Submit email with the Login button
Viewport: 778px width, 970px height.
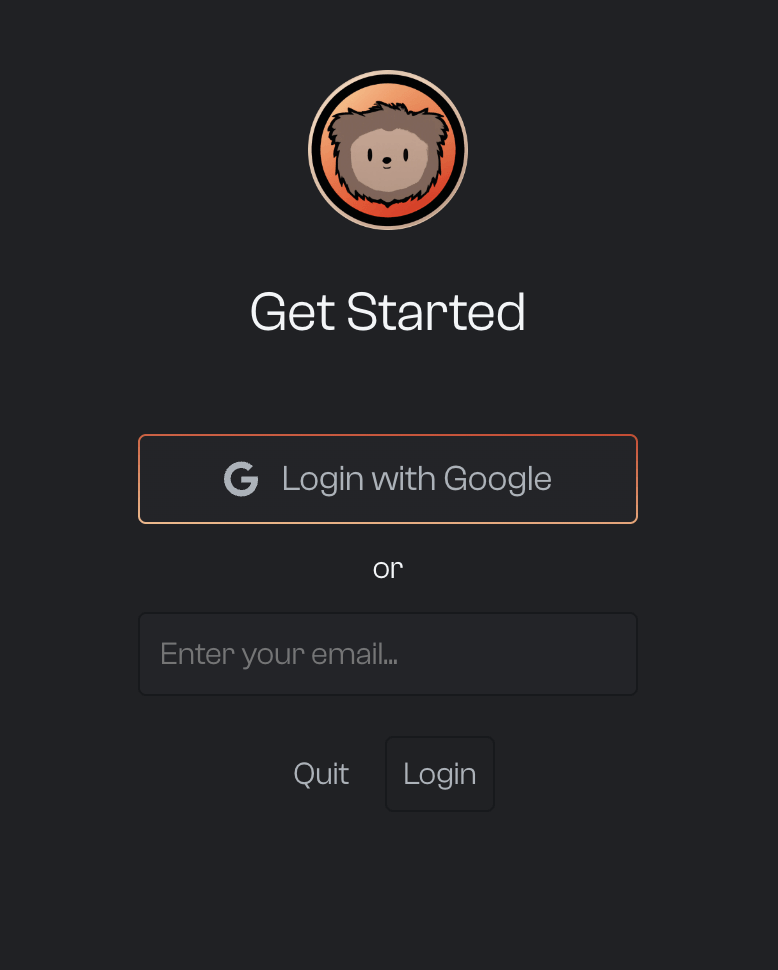pyautogui.click(x=440, y=774)
